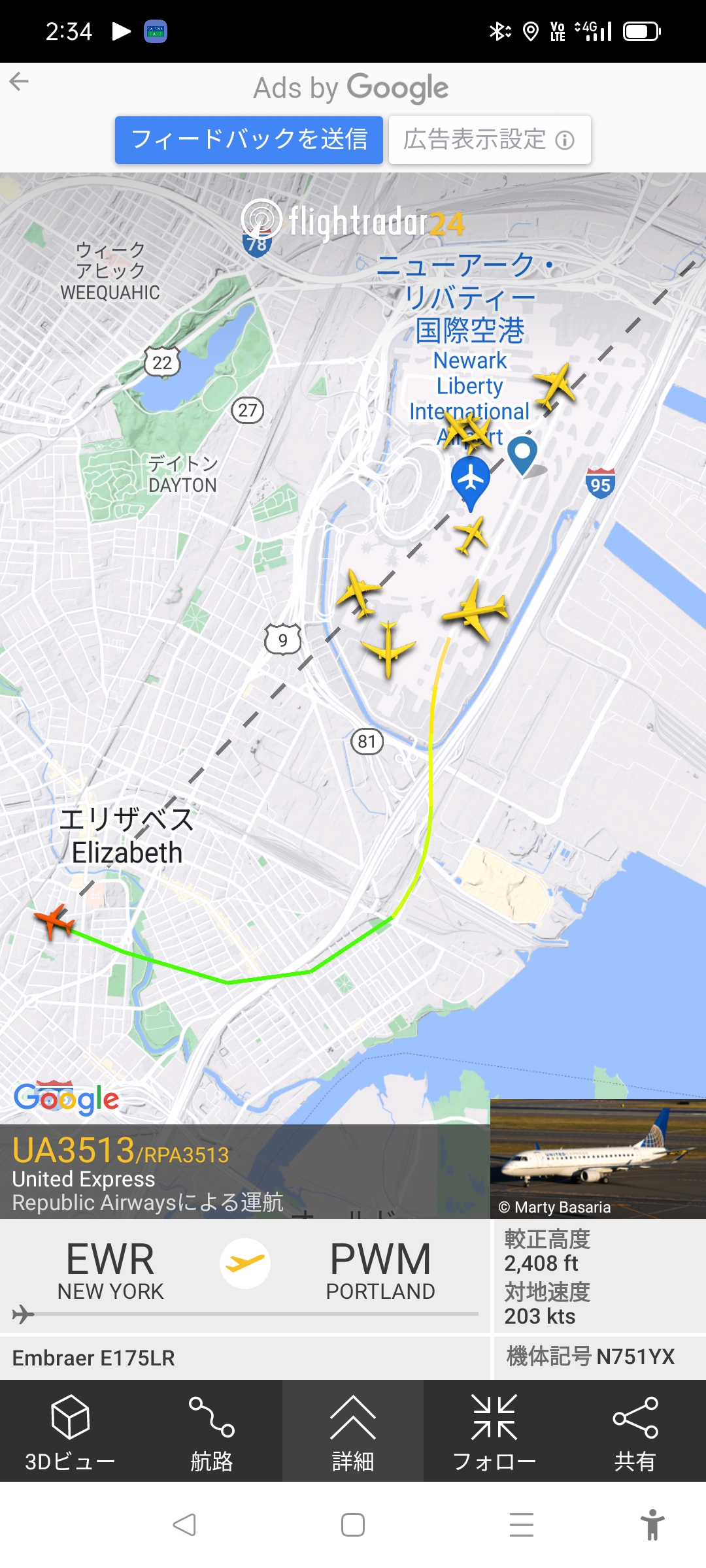
Task: Follow this flight with フォロー
Action: (494, 1432)
